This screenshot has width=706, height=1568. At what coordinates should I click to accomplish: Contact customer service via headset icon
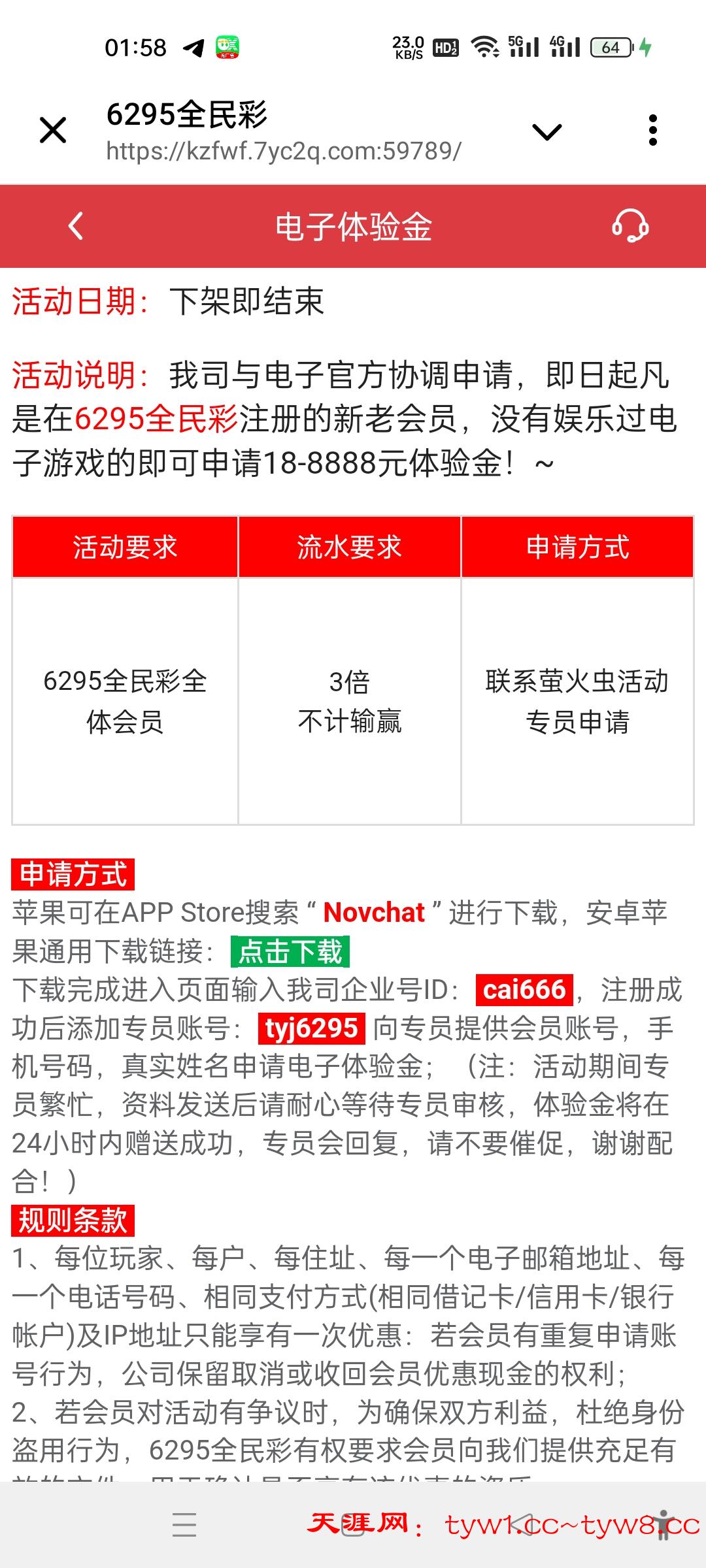click(x=630, y=226)
